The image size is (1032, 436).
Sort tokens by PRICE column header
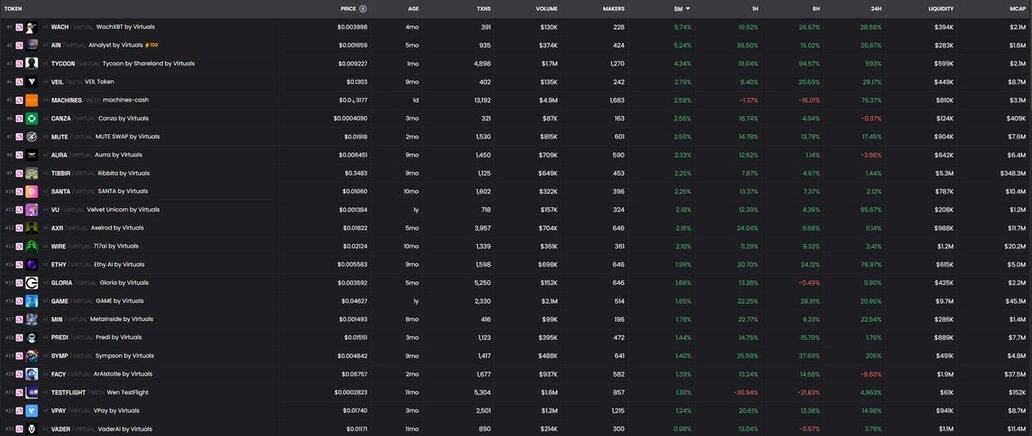click(348, 8)
